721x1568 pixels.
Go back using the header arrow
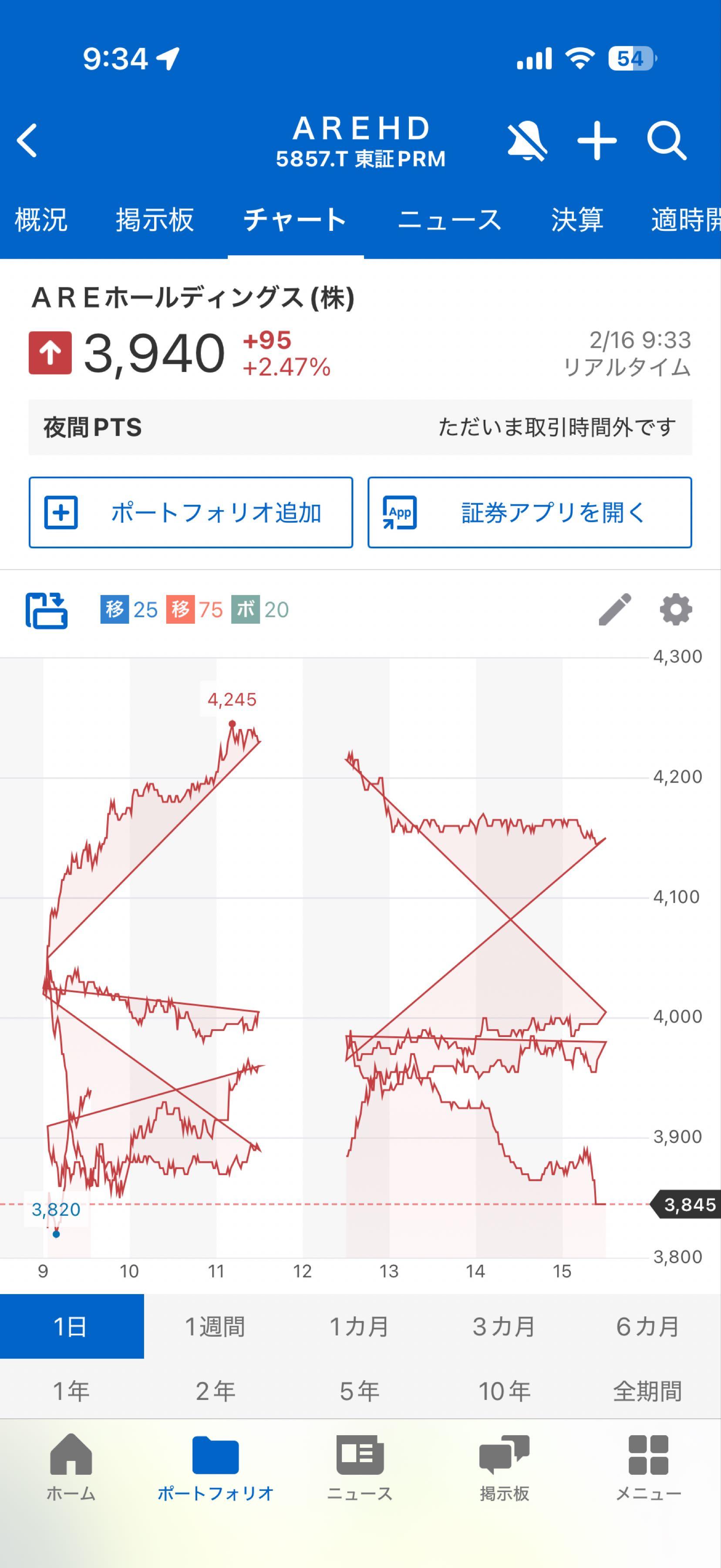[x=27, y=141]
